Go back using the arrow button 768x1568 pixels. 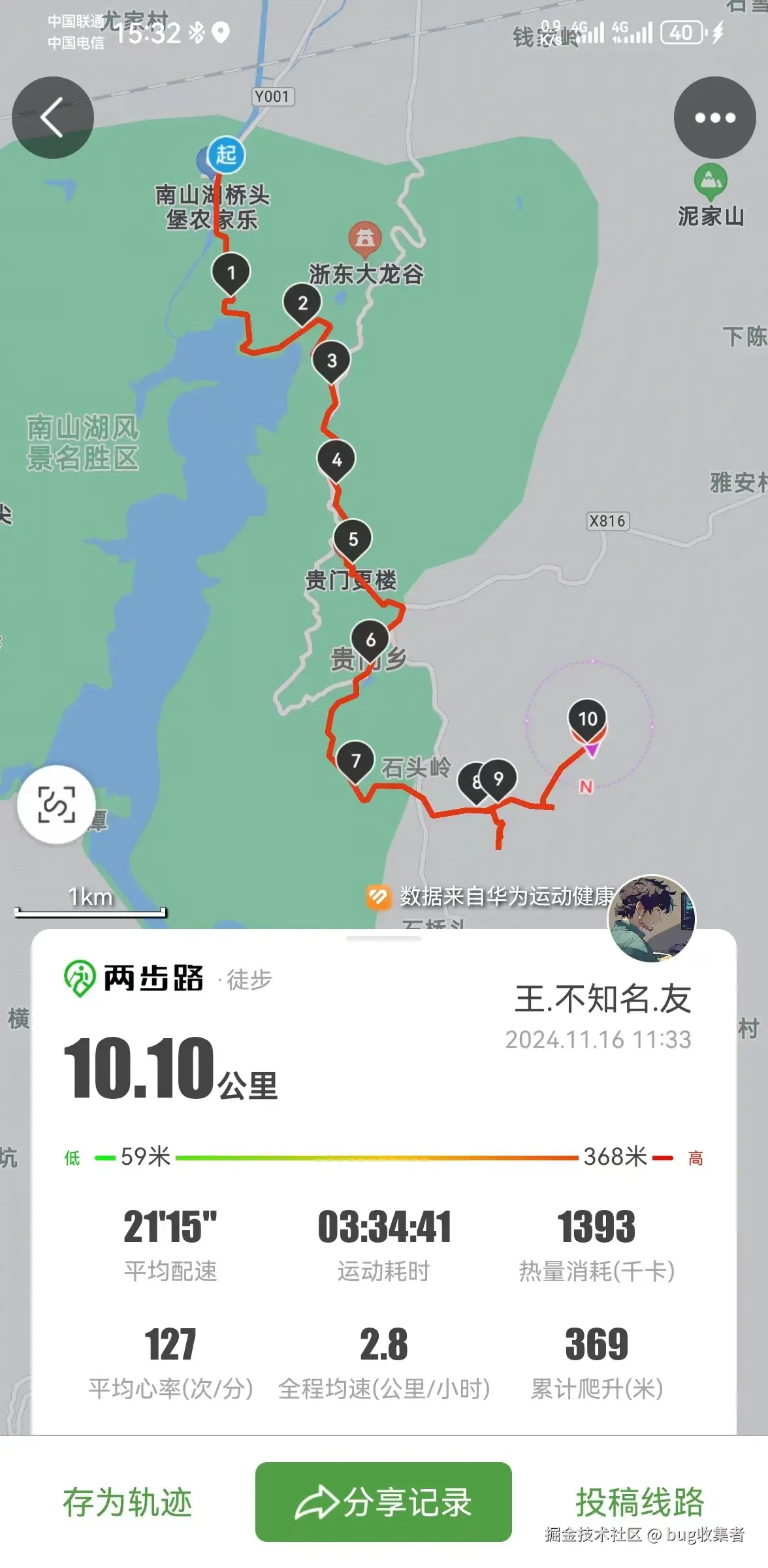[x=52, y=118]
